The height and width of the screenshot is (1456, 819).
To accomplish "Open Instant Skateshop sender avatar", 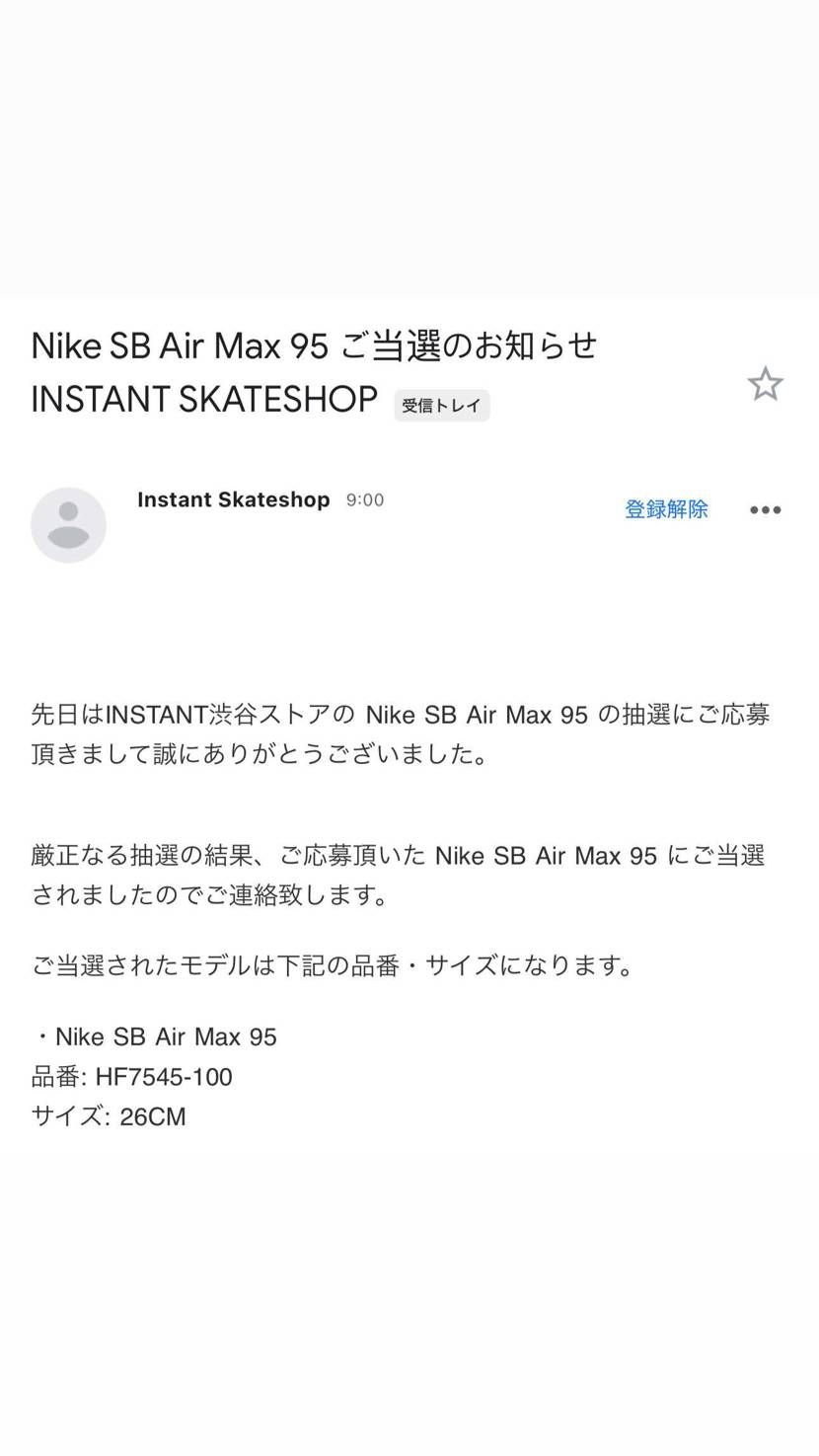I will point(68,524).
